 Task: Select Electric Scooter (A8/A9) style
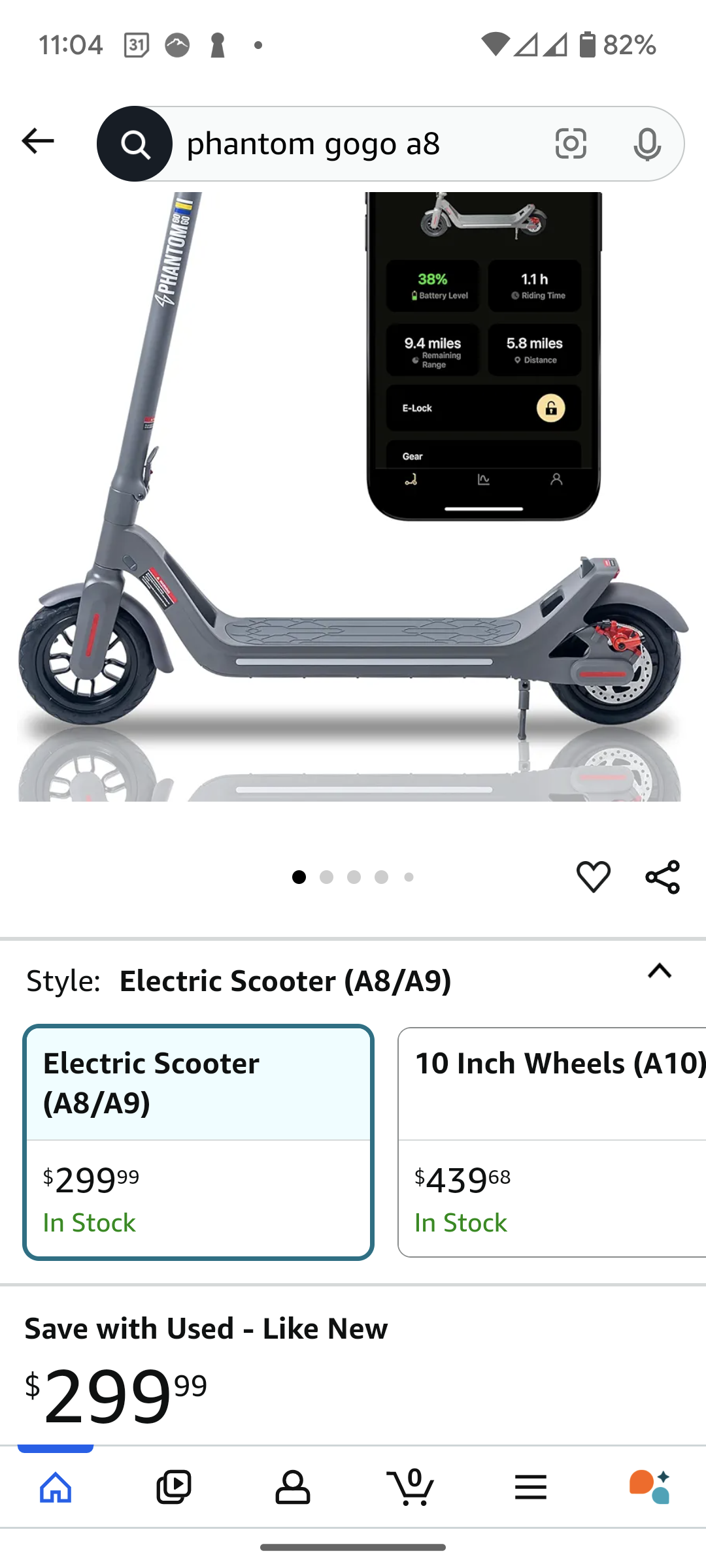(198, 1141)
